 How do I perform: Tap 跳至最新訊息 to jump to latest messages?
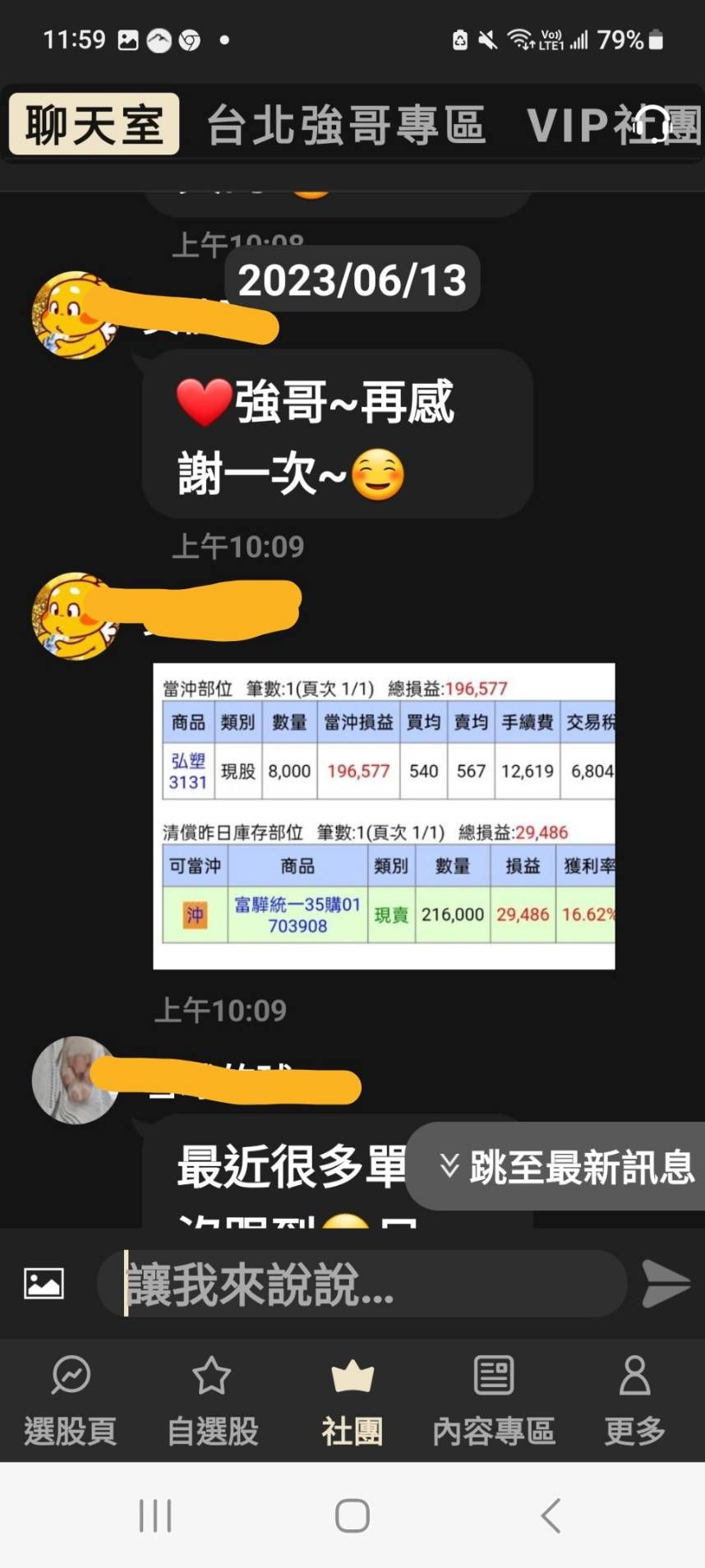(x=559, y=1165)
